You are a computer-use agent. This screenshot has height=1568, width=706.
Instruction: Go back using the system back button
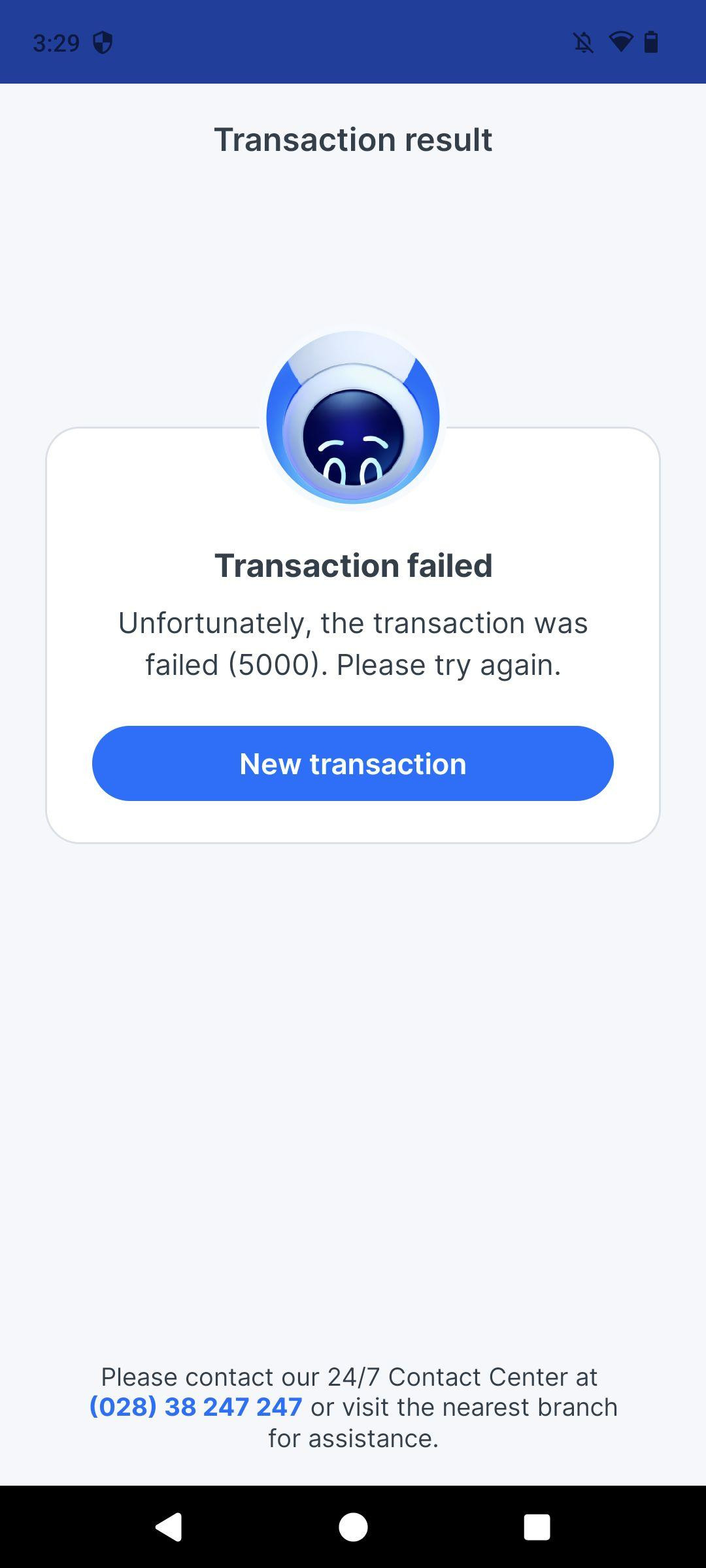click(x=169, y=1527)
